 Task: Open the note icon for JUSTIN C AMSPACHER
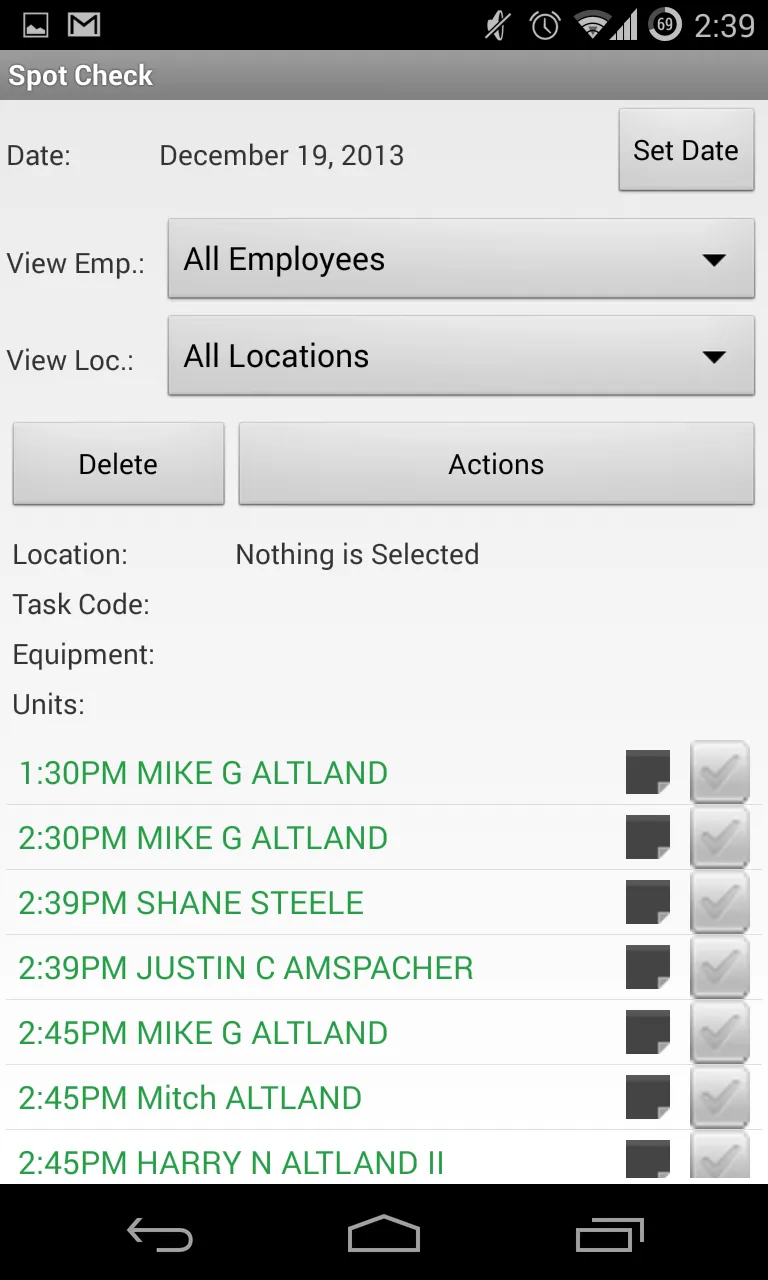648,967
